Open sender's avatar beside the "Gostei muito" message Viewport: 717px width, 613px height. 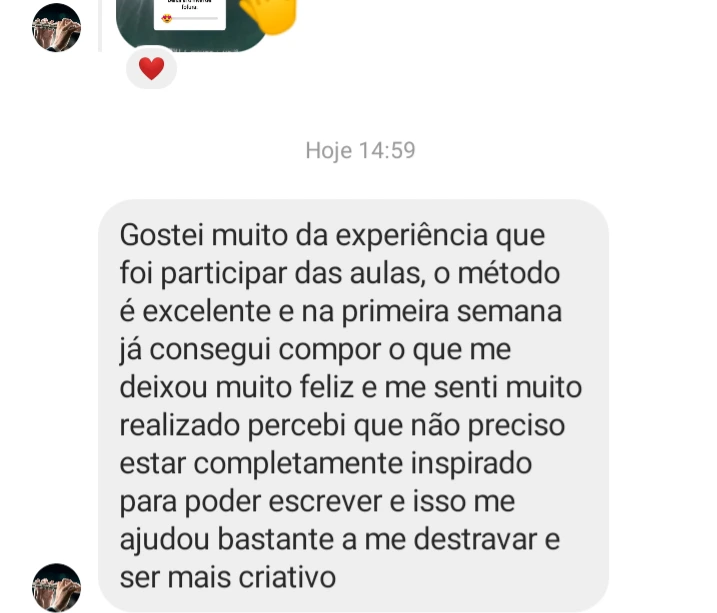pyautogui.click(x=56, y=587)
